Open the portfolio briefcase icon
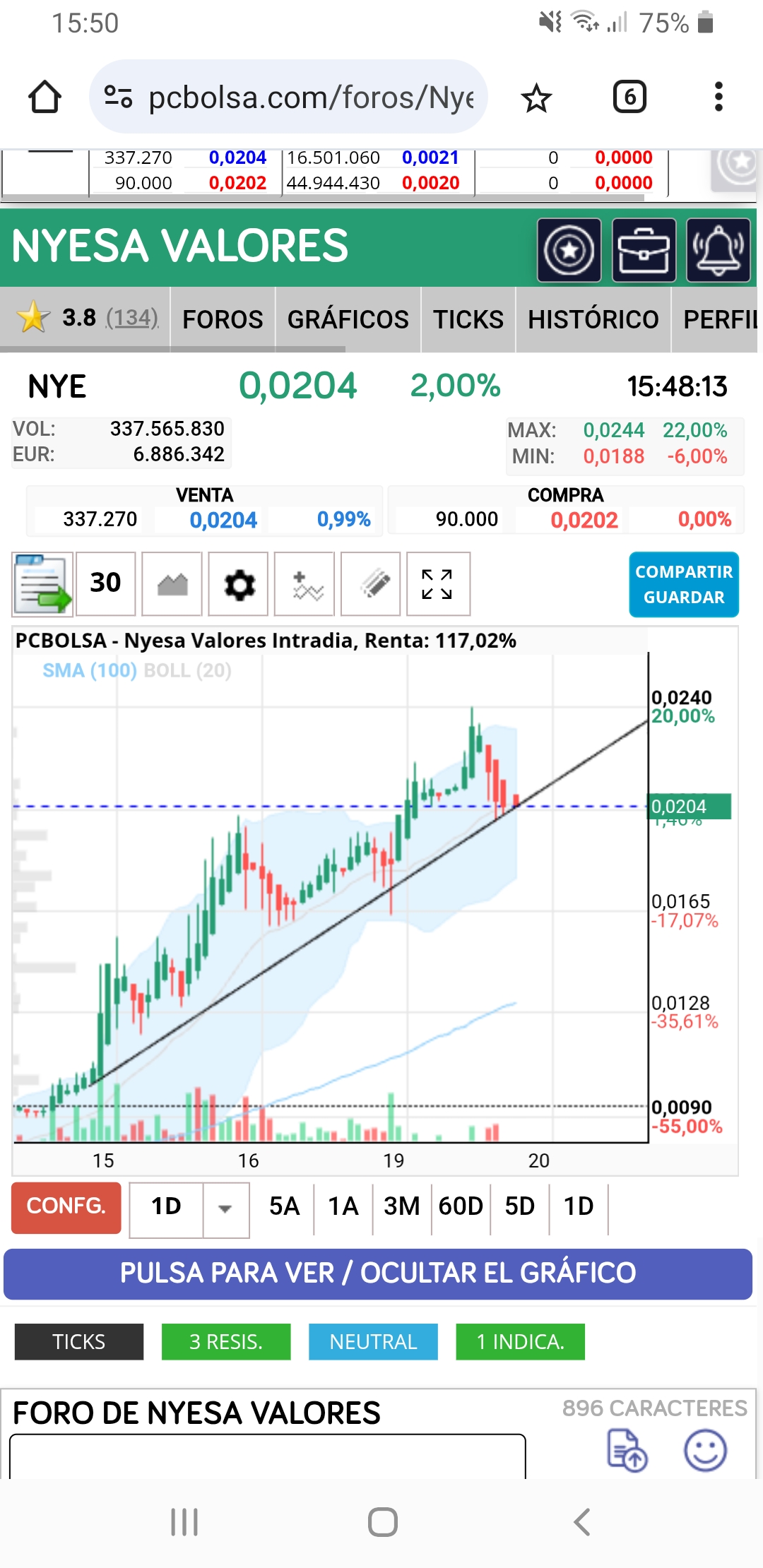Viewport: 763px width, 1568px height. [x=644, y=250]
